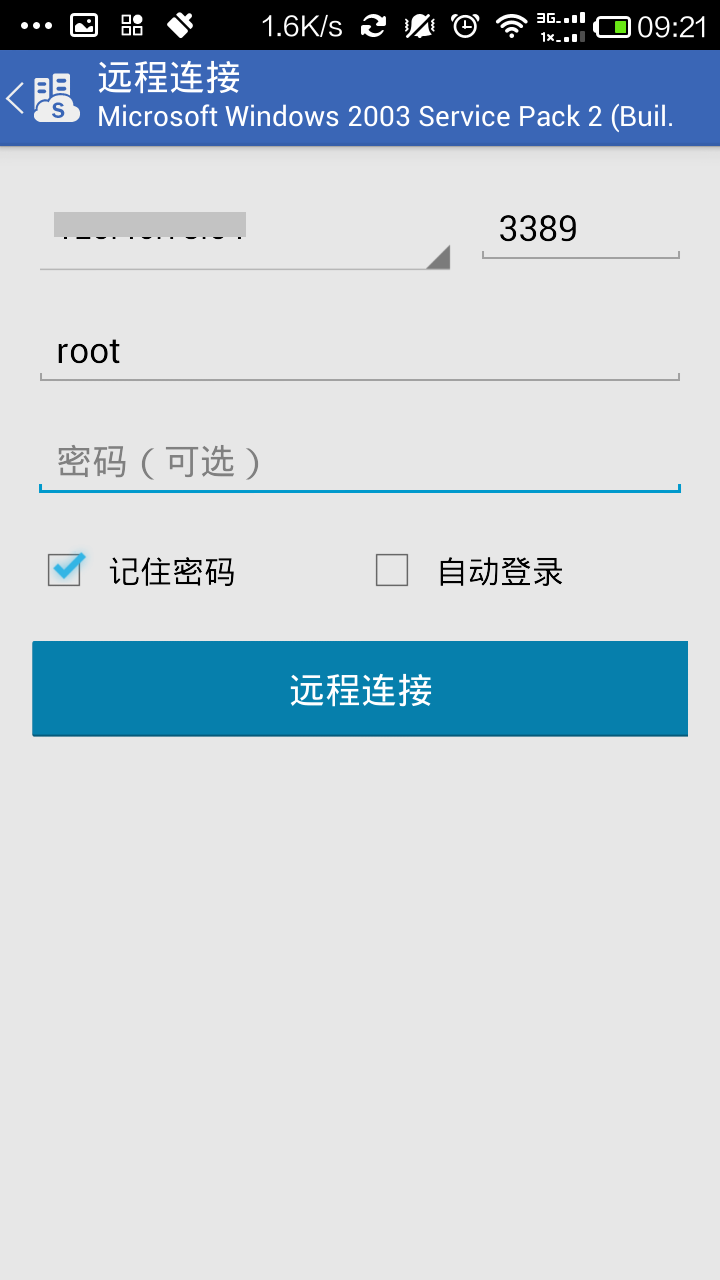The height and width of the screenshot is (1280, 720).
Task: Uncheck the 记住密码 checkbox
Action: point(65,571)
